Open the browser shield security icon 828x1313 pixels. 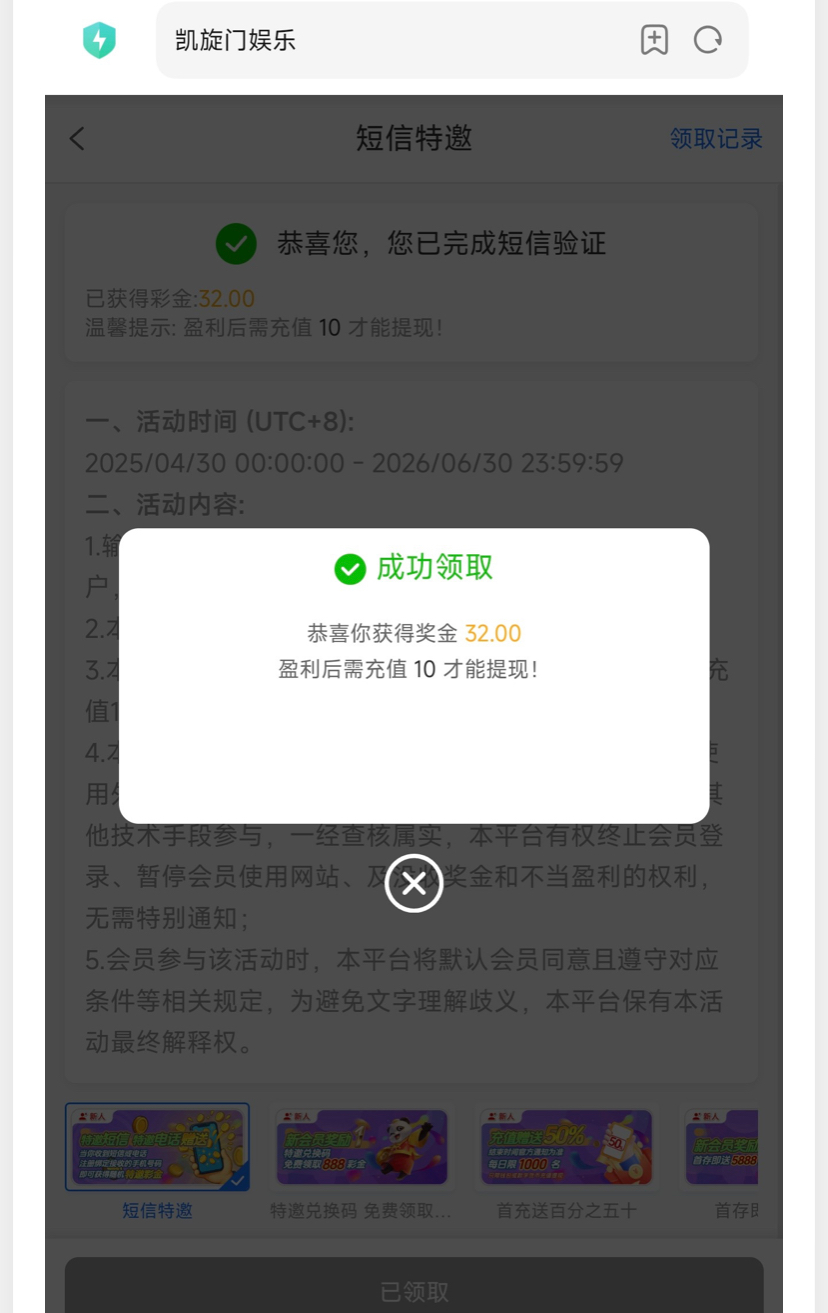(99, 40)
